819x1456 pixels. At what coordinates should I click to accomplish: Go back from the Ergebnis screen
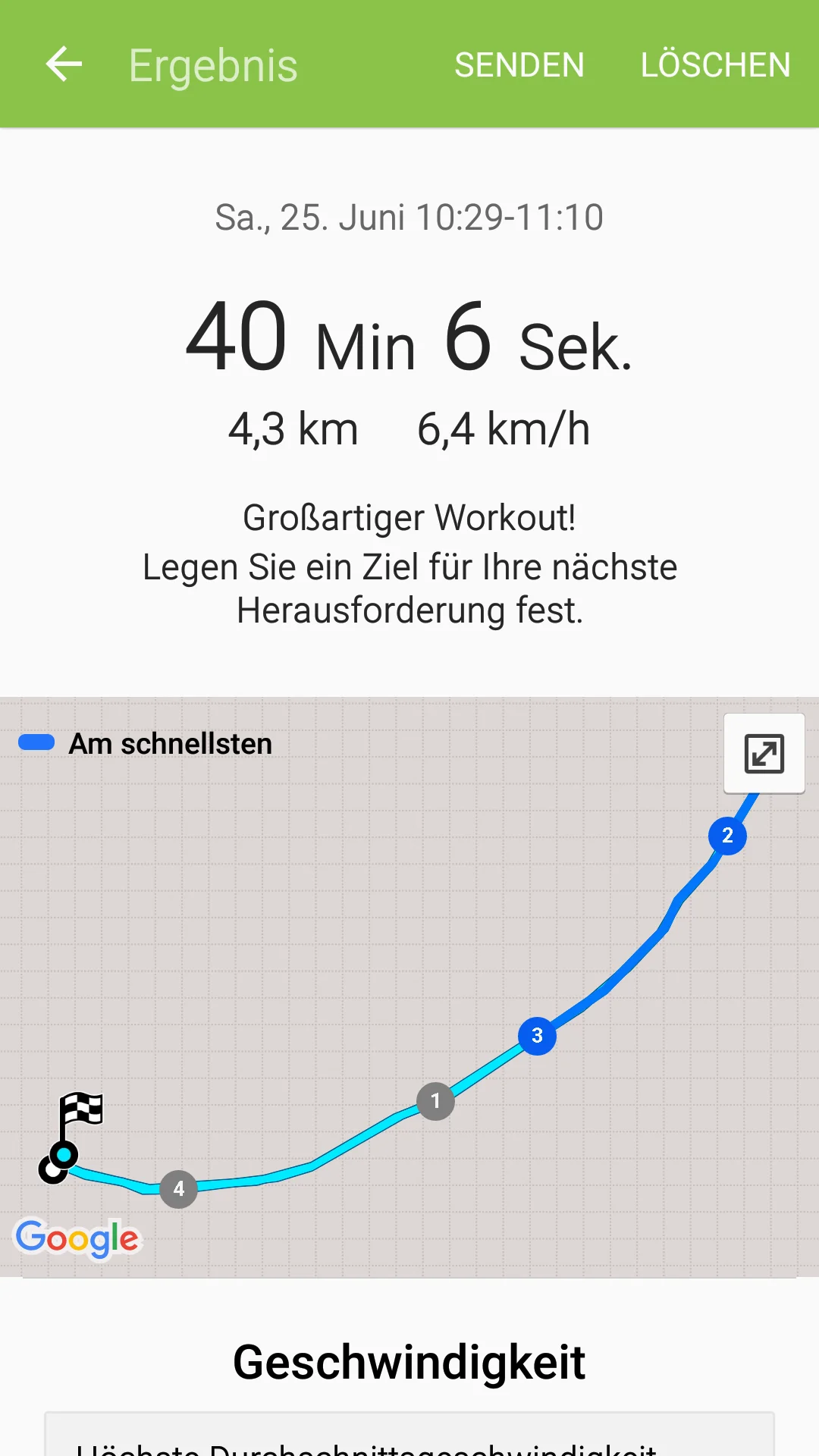[64, 64]
